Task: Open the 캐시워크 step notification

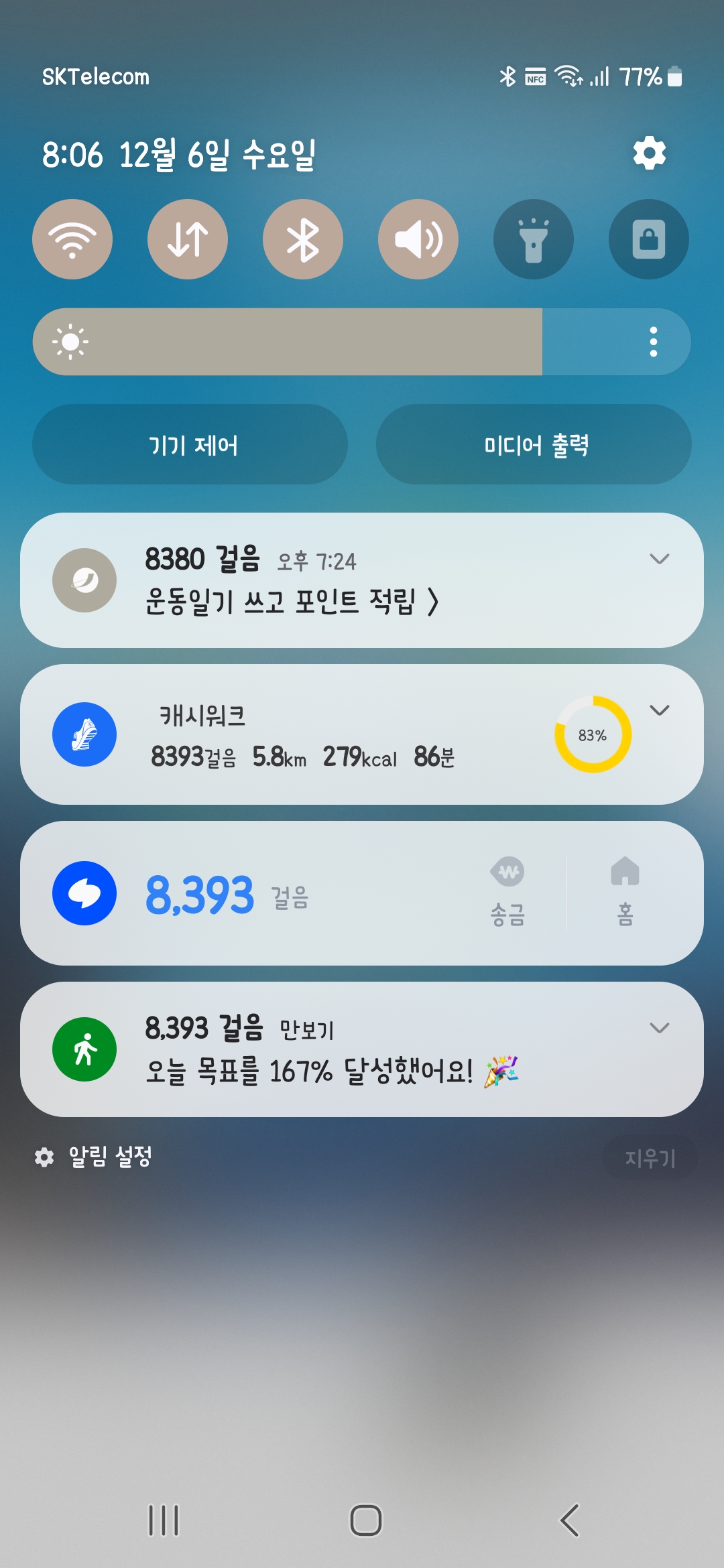Action: [302, 735]
